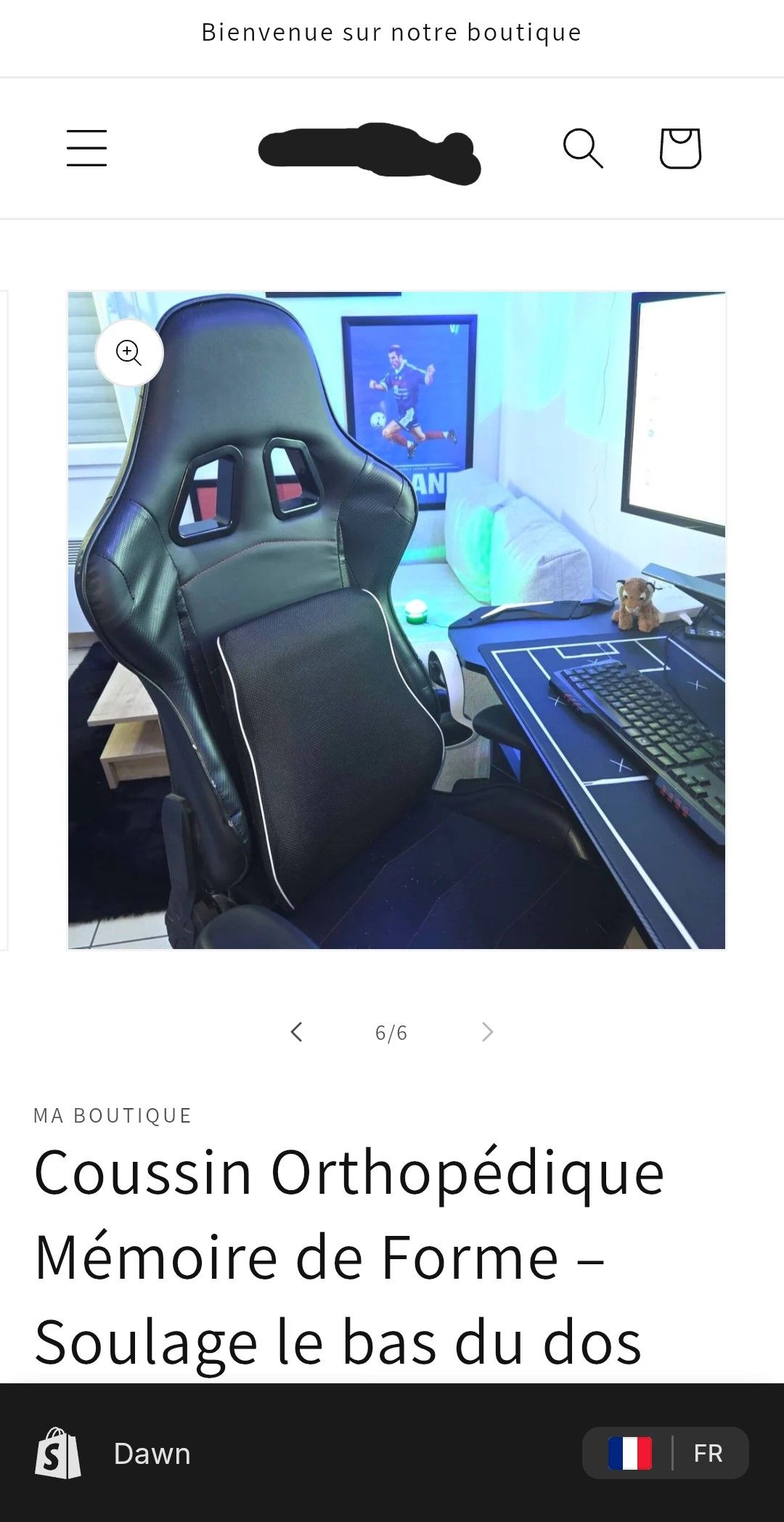Open the hamburger navigation menu
The height and width of the screenshot is (1522, 784).
tap(87, 148)
